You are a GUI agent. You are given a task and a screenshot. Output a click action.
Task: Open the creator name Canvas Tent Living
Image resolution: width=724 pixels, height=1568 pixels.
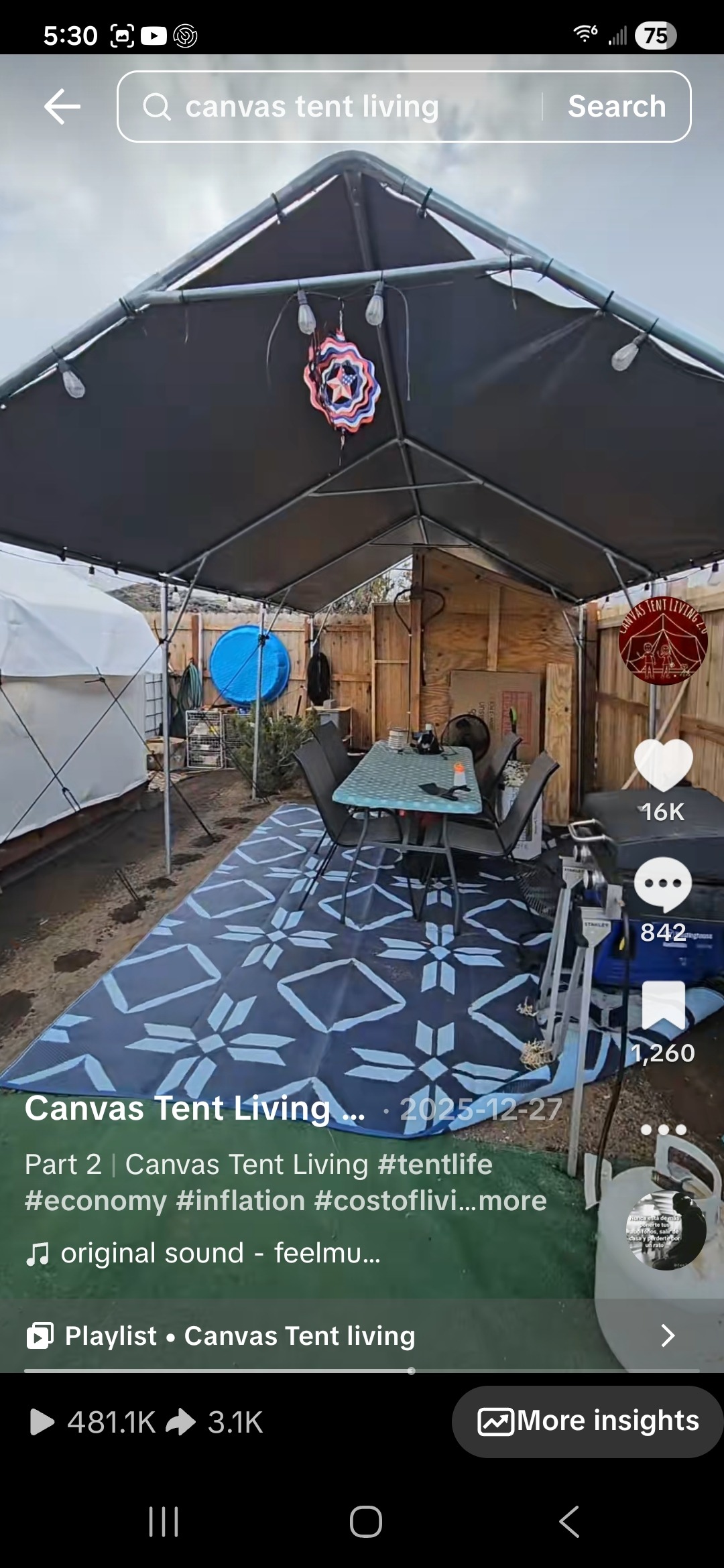coord(194,1109)
